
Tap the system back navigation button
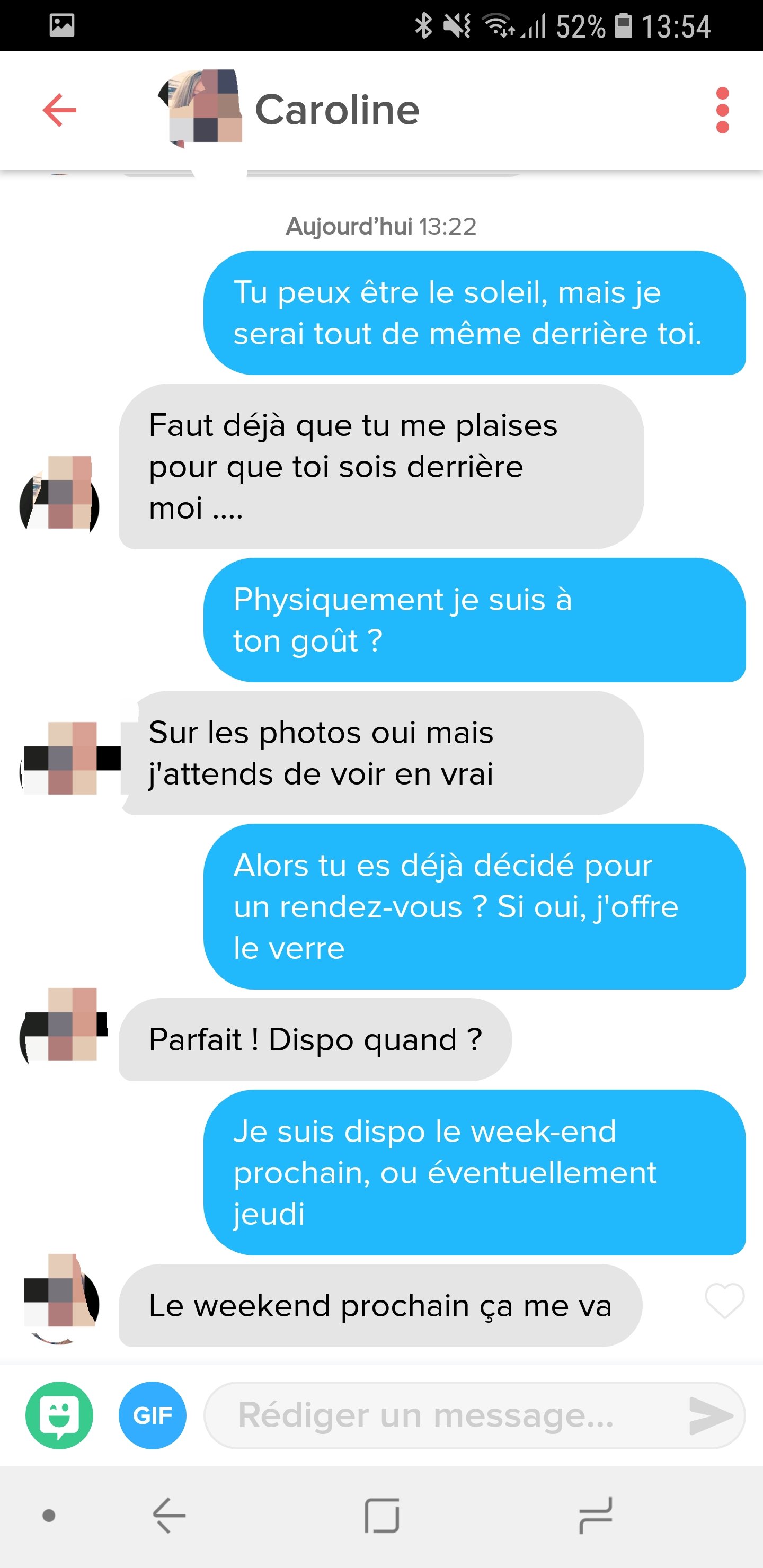click(168, 1515)
